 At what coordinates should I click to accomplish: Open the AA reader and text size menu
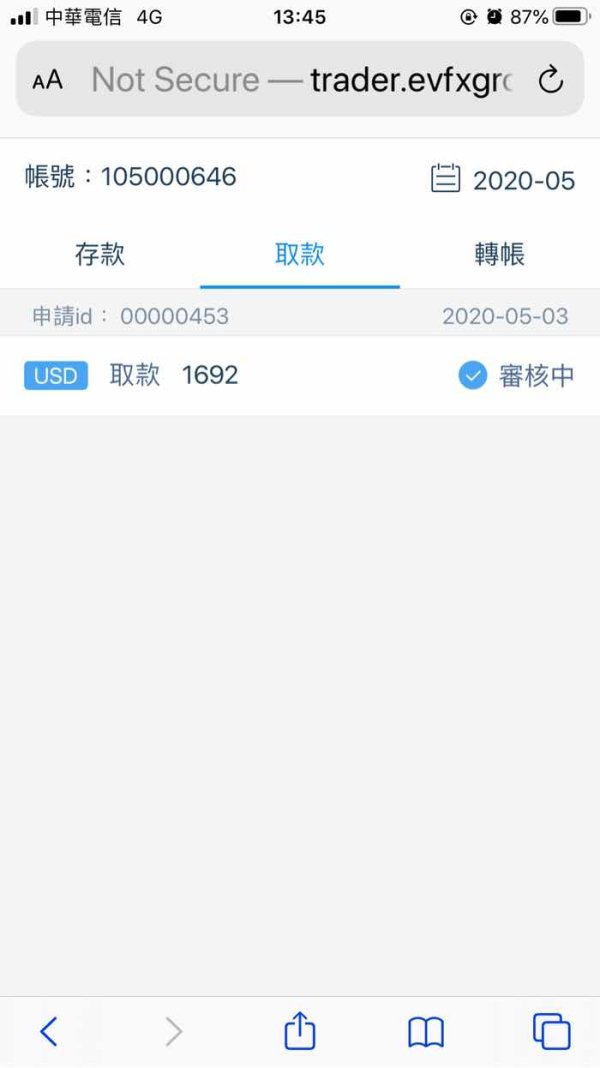point(48,80)
